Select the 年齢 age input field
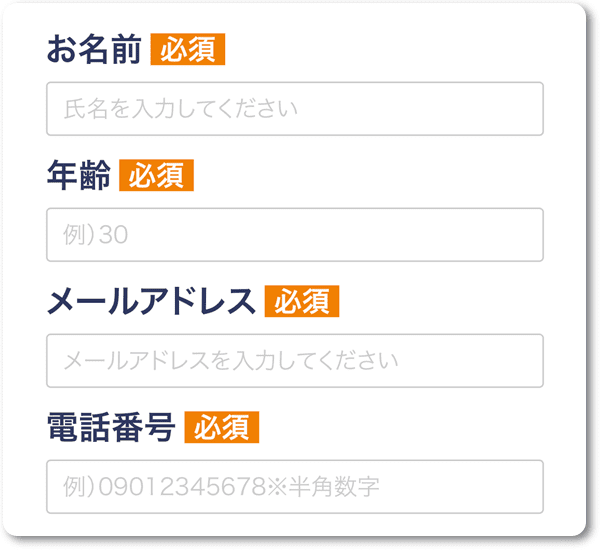The width and height of the screenshot is (600, 550). coord(294,235)
